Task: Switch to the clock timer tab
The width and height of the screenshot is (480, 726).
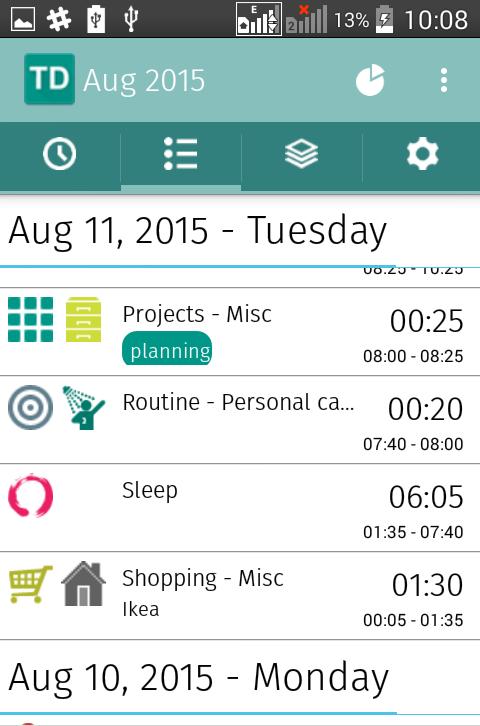Action: coord(60,154)
